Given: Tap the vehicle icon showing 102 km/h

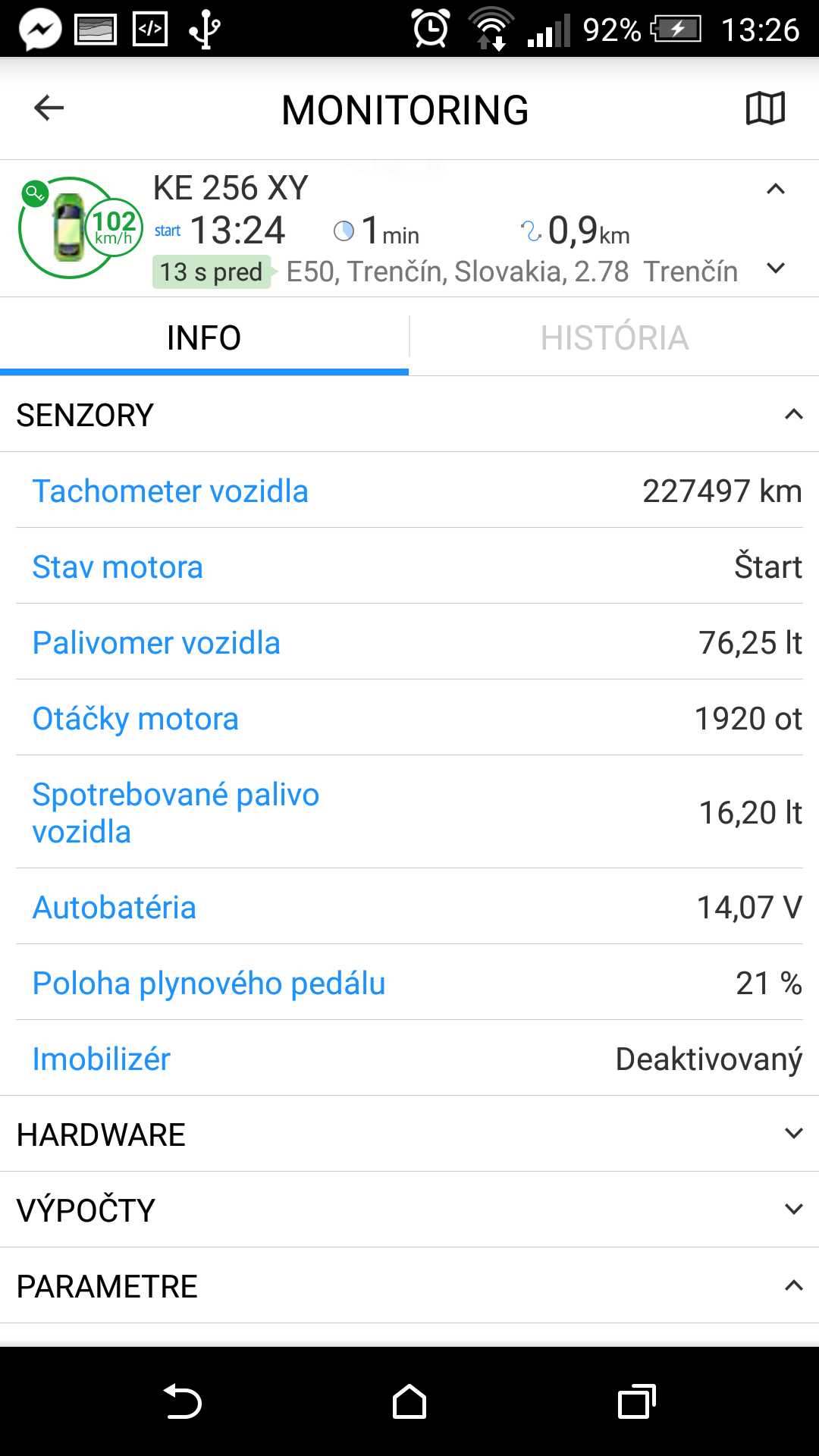Looking at the screenshot, I should (80, 227).
